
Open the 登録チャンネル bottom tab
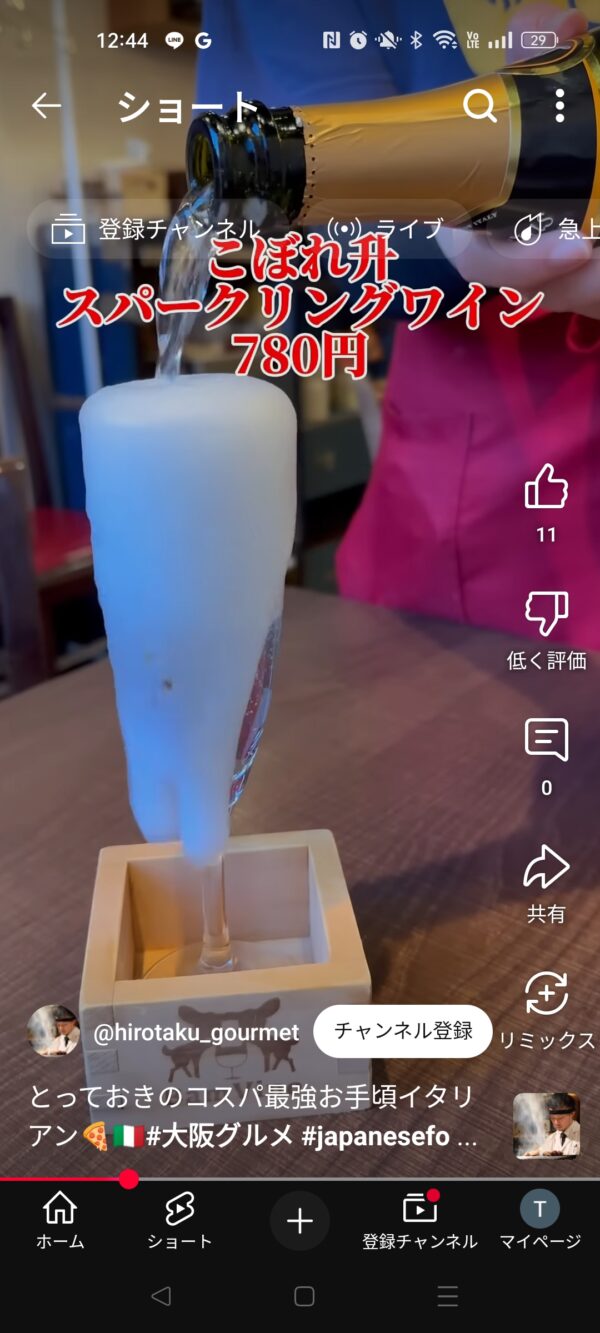420,1220
